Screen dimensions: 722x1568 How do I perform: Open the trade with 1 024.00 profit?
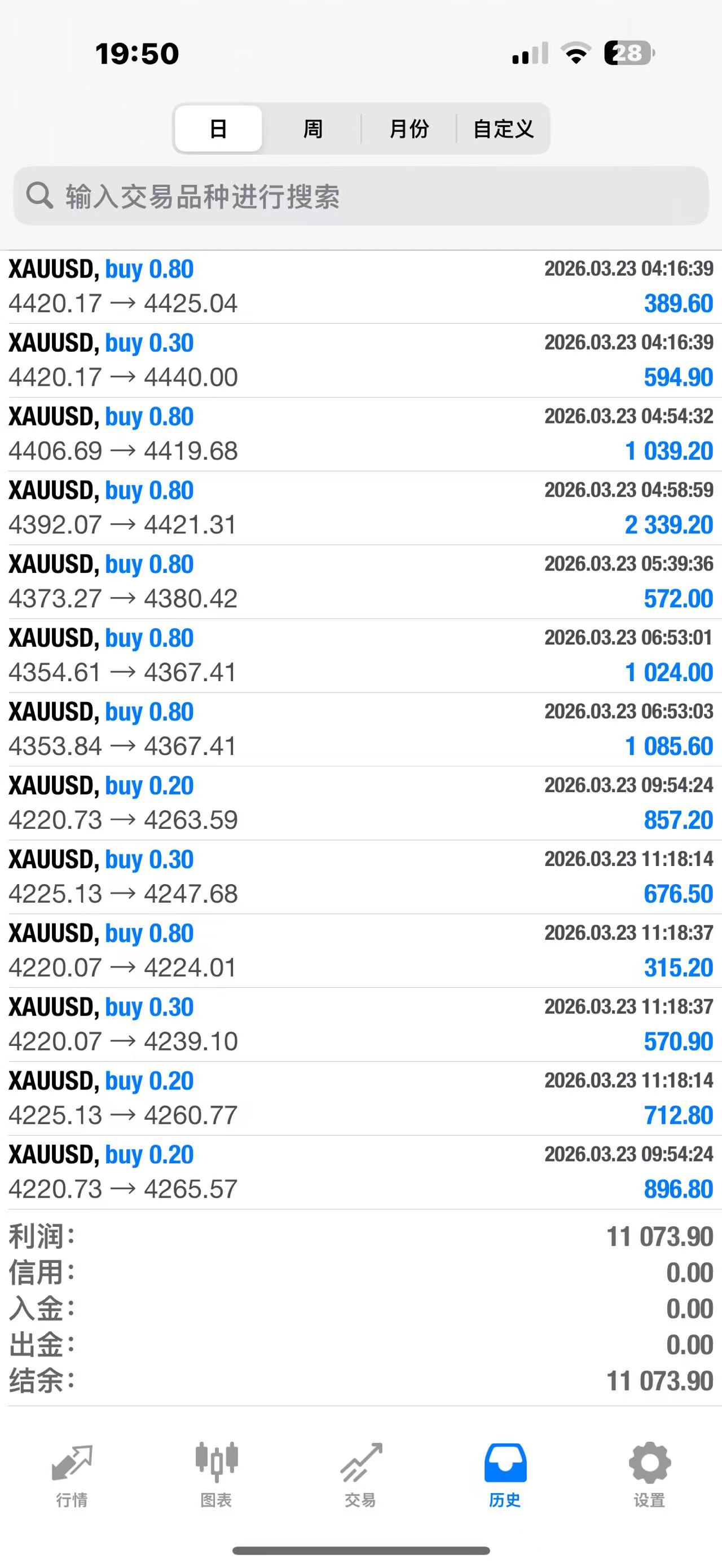click(361, 656)
